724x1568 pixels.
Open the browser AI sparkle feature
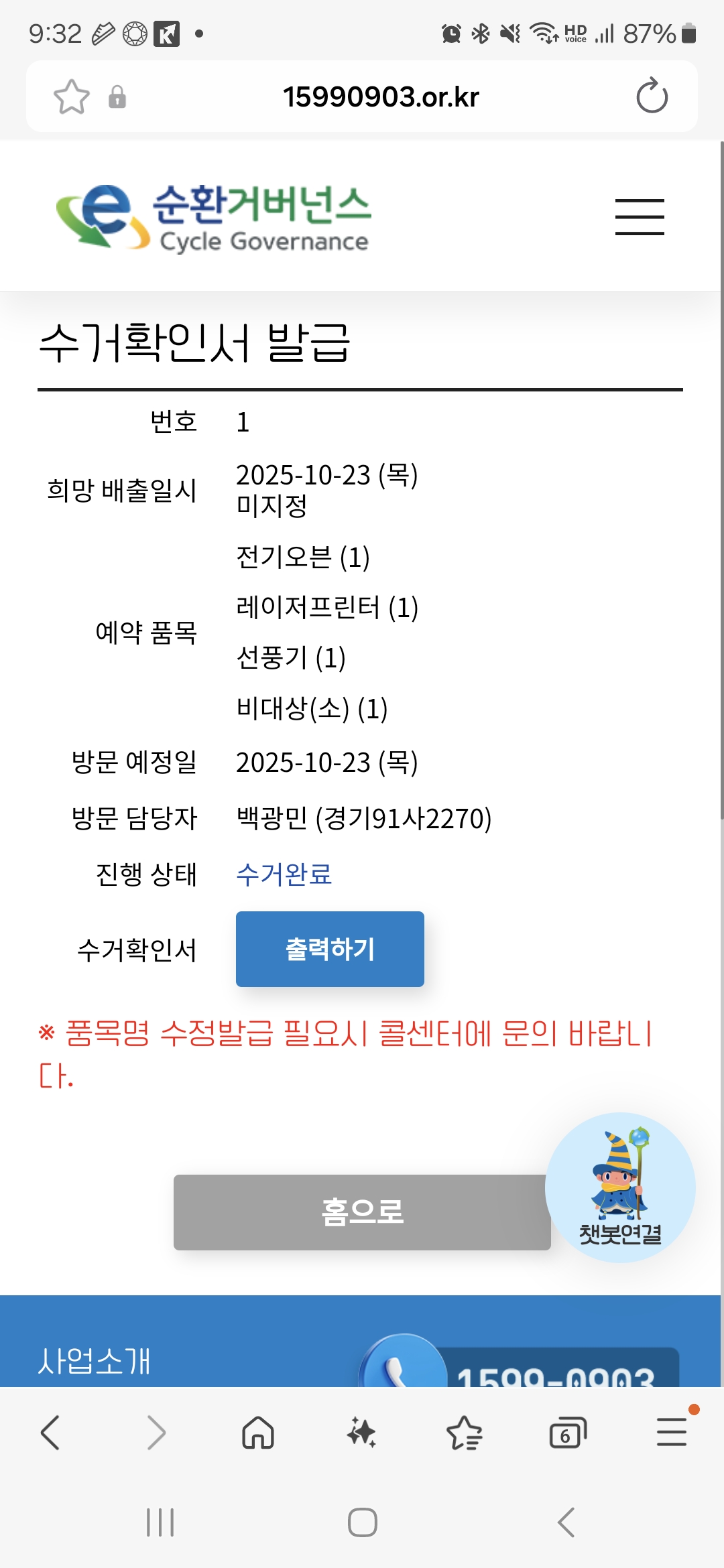(x=361, y=1433)
